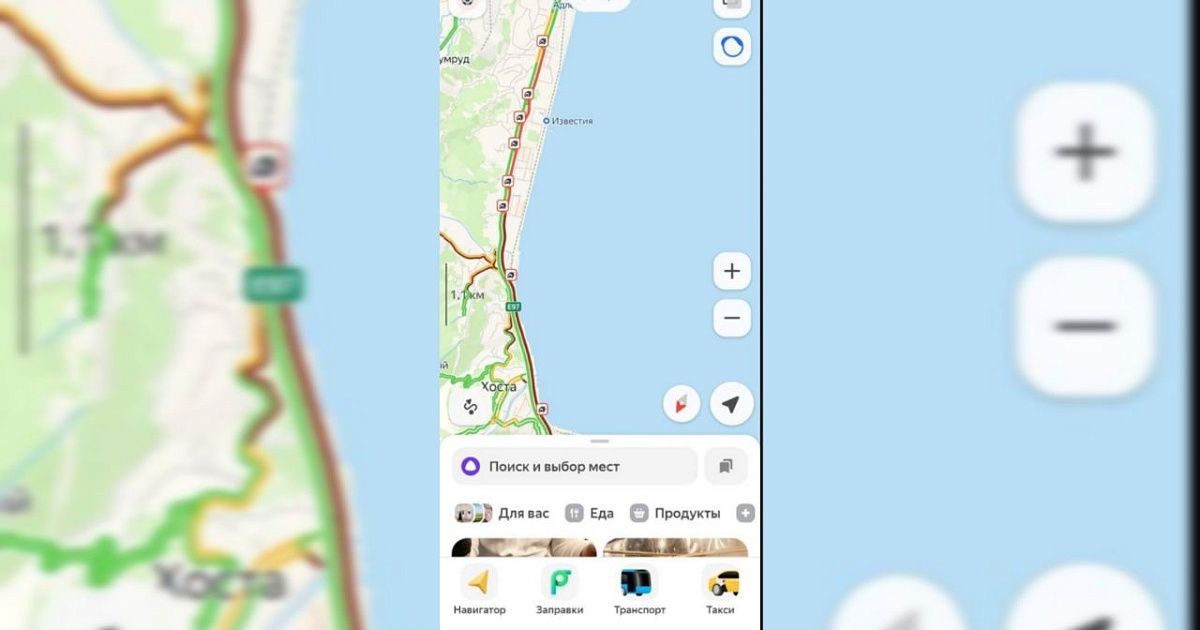Viewport: 1200px width, 630px height.
Task: Choose the 'Продукты' category chip
Action: pos(676,513)
